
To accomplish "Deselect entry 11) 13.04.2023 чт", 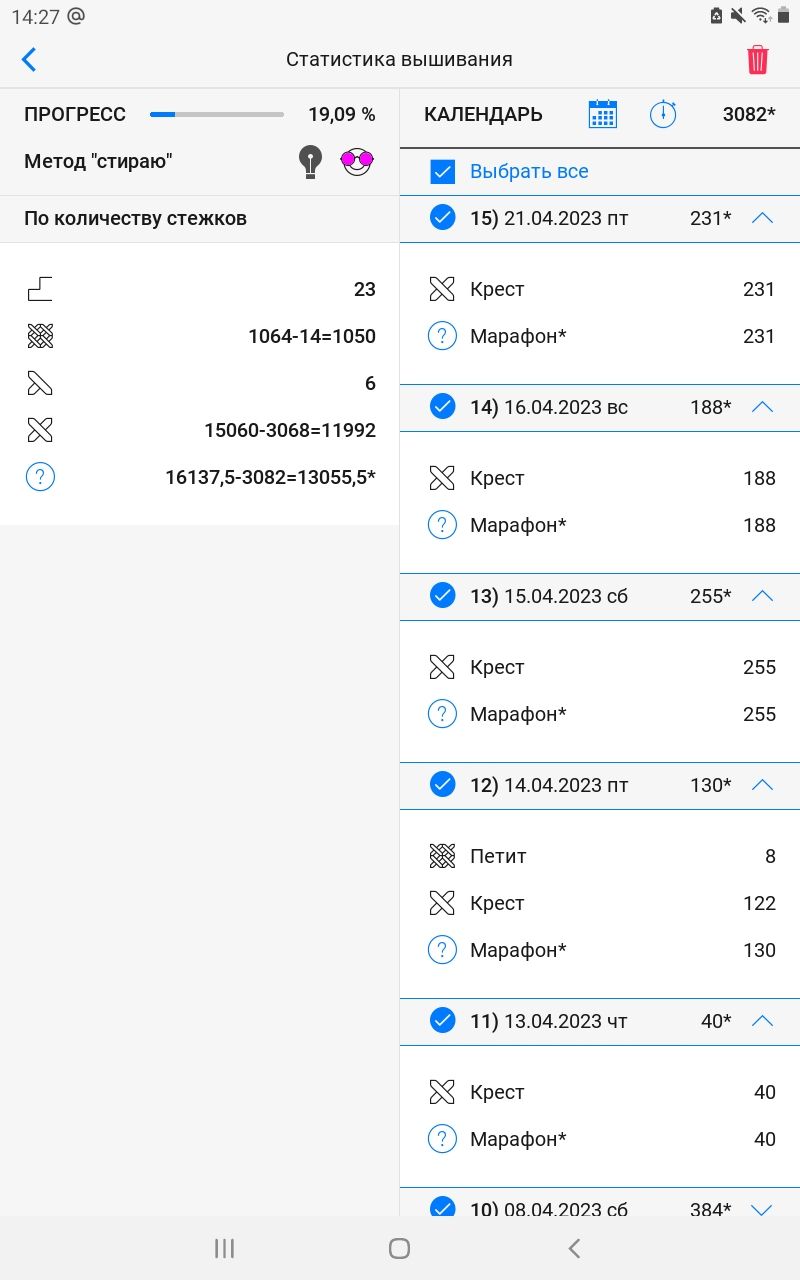I will tap(442, 1020).
